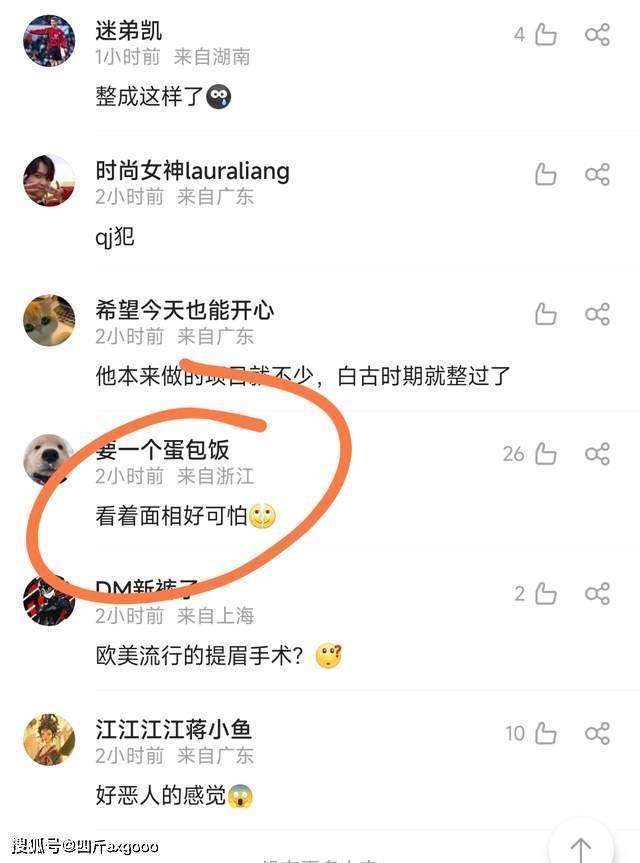Open 江江江江蒋小鱼's profile avatar
Image resolution: width=640 pixels, height=863 pixels.
(49, 739)
